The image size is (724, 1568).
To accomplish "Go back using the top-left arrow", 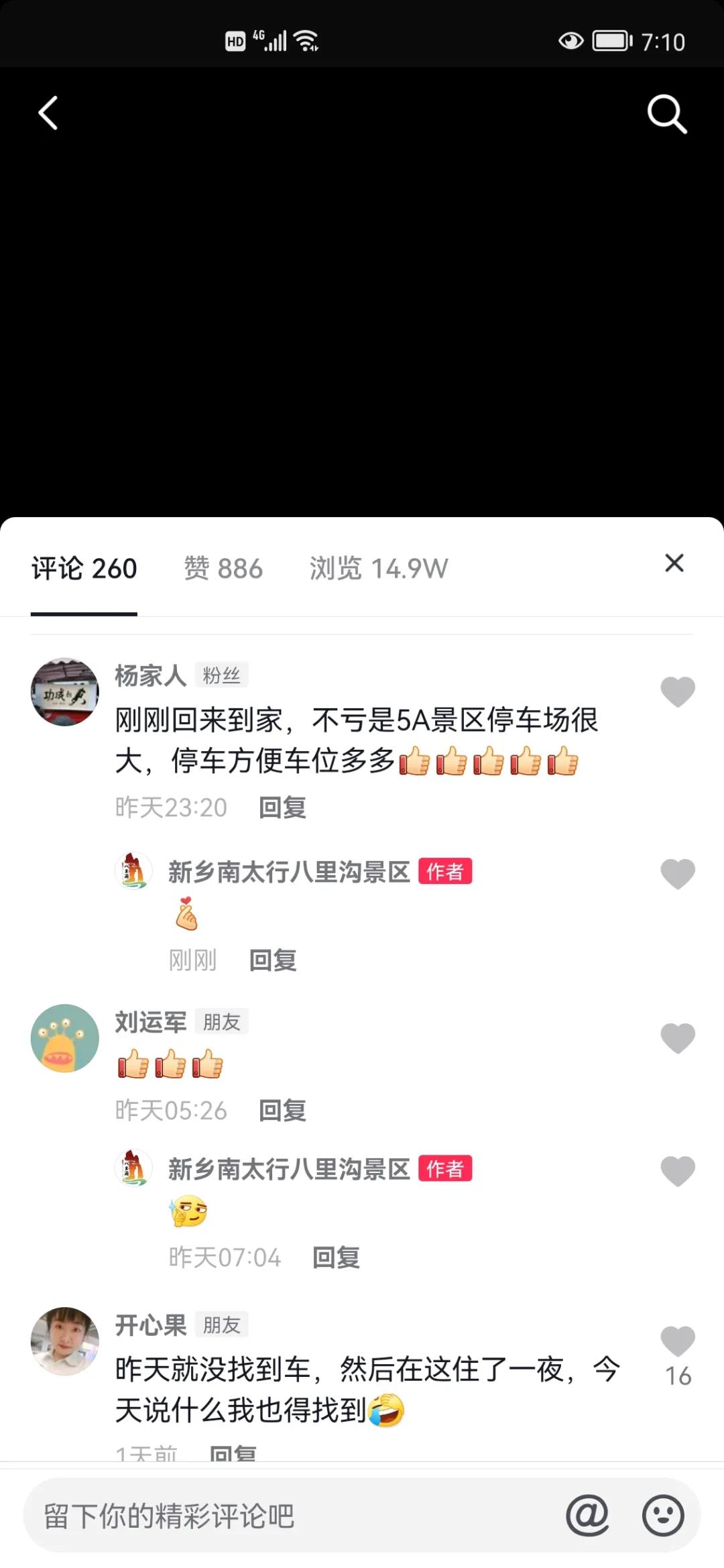I will 48,113.
